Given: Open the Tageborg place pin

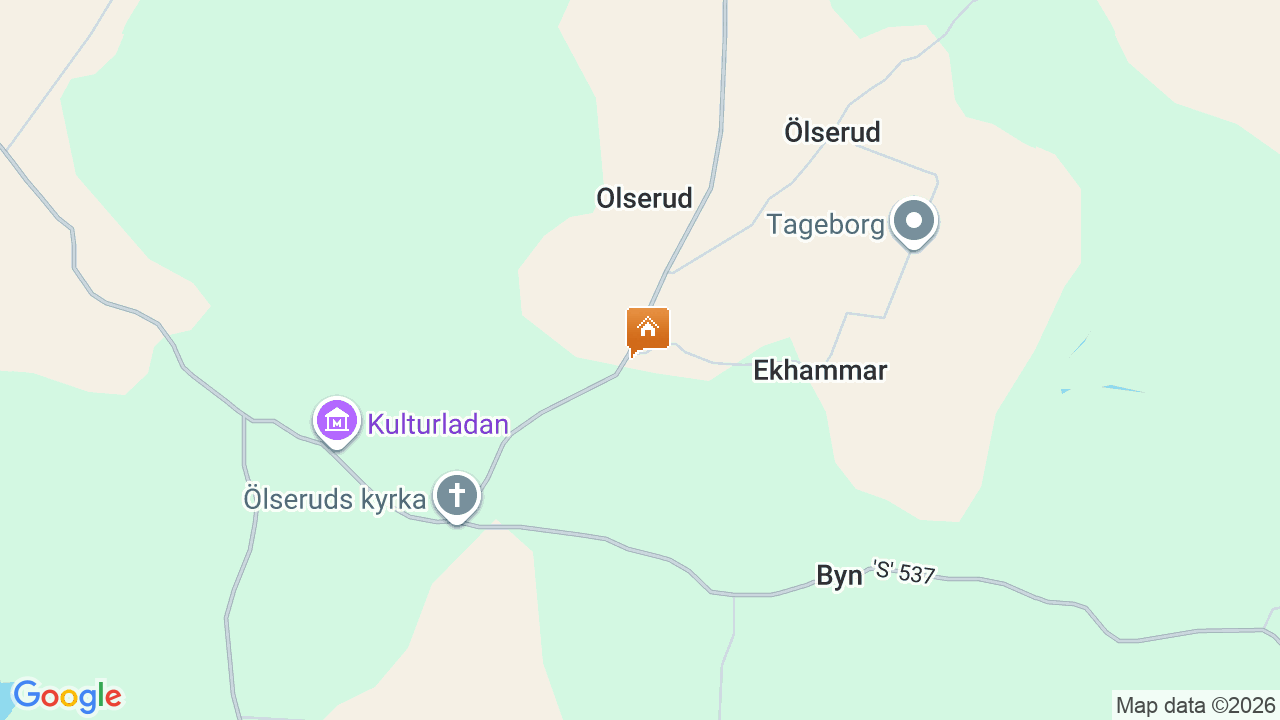Looking at the screenshot, I should [913, 221].
